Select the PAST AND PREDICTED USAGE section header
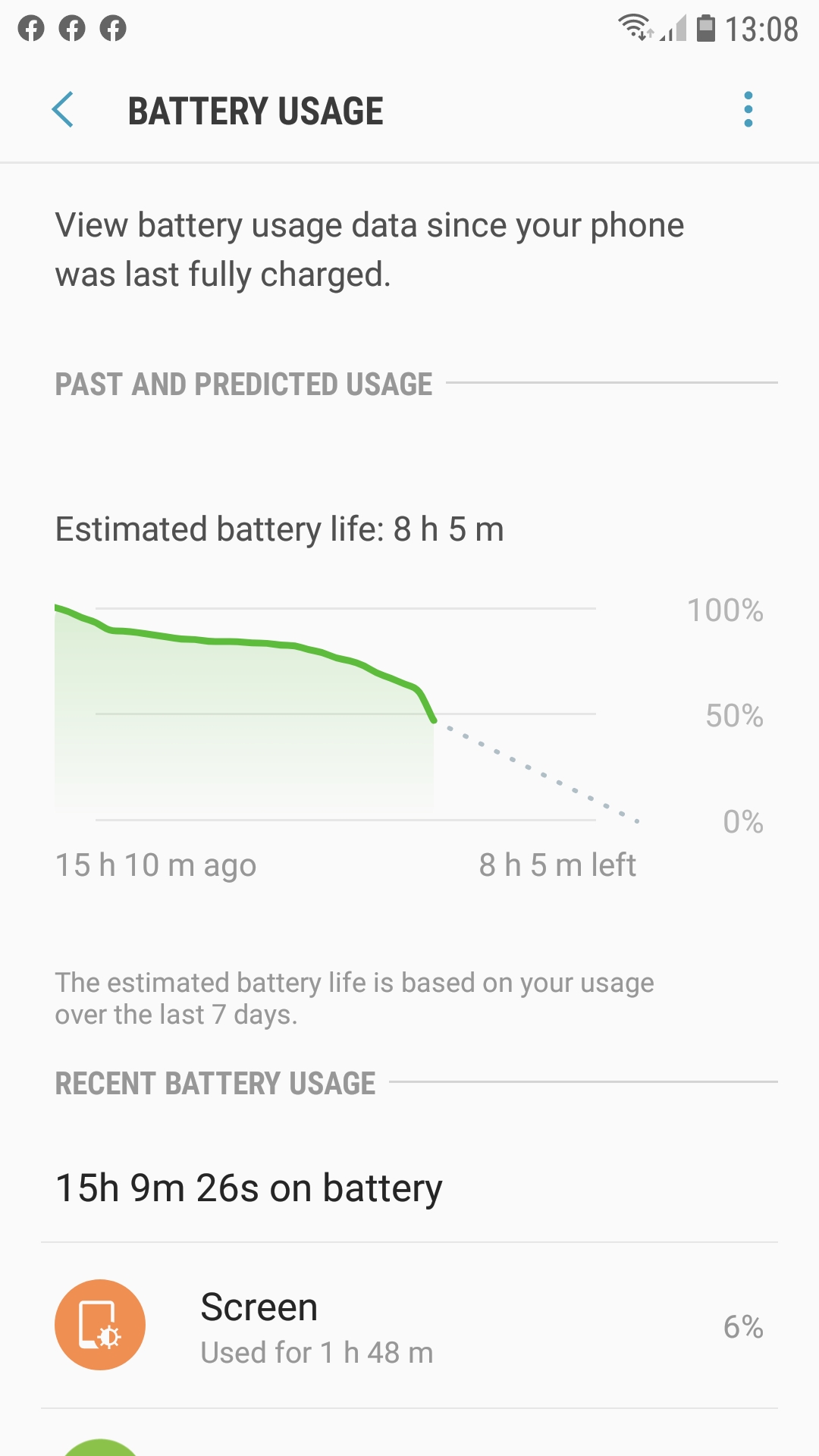Image resolution: width=819 pixels, height=1456 pixels. [243, 384]
